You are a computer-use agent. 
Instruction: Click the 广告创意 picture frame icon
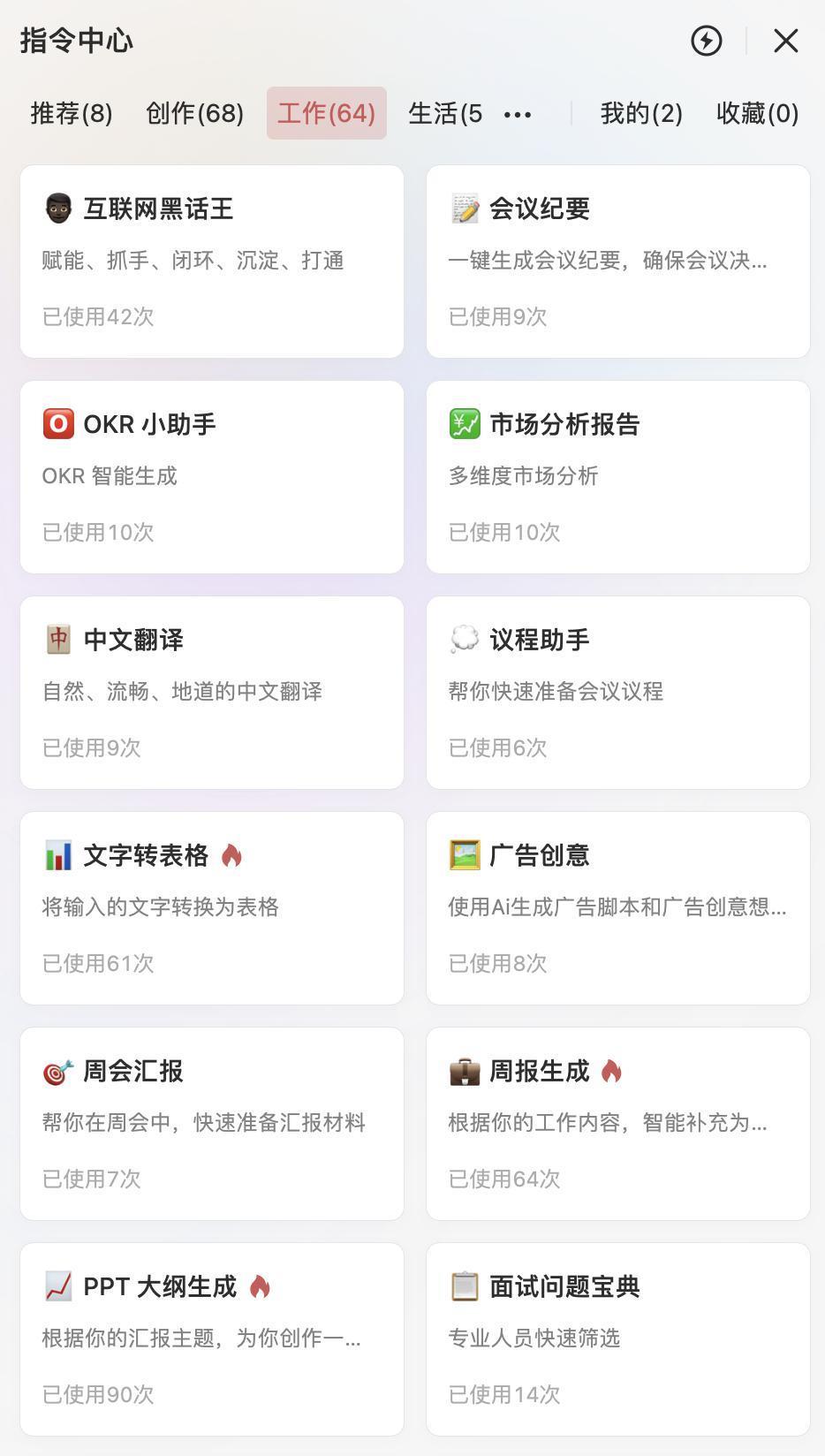click(463, 854)
